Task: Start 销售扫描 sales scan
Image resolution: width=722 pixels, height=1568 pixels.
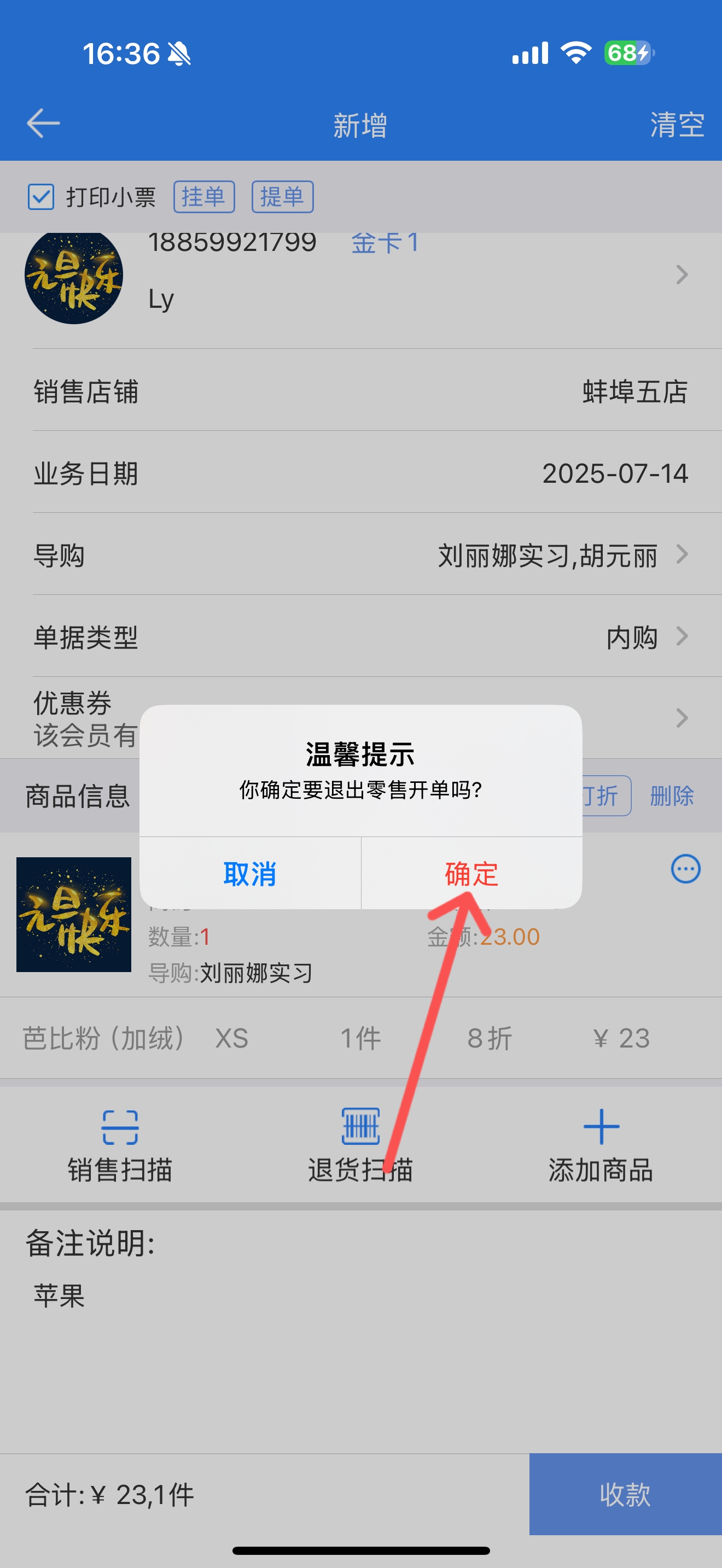Action: (120, 1145)
